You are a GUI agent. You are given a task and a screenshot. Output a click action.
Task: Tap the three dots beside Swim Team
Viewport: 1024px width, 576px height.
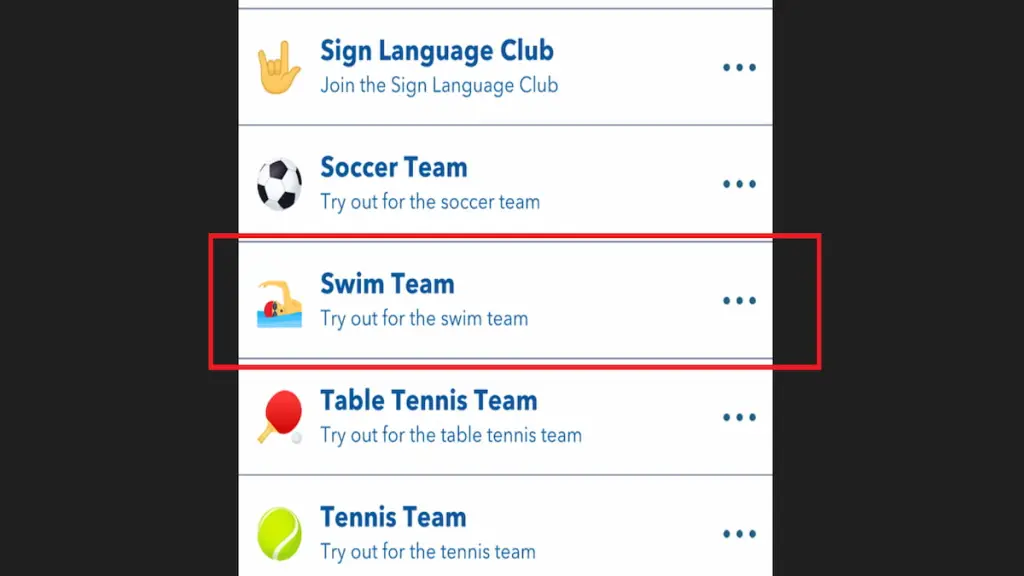(739, 300)
